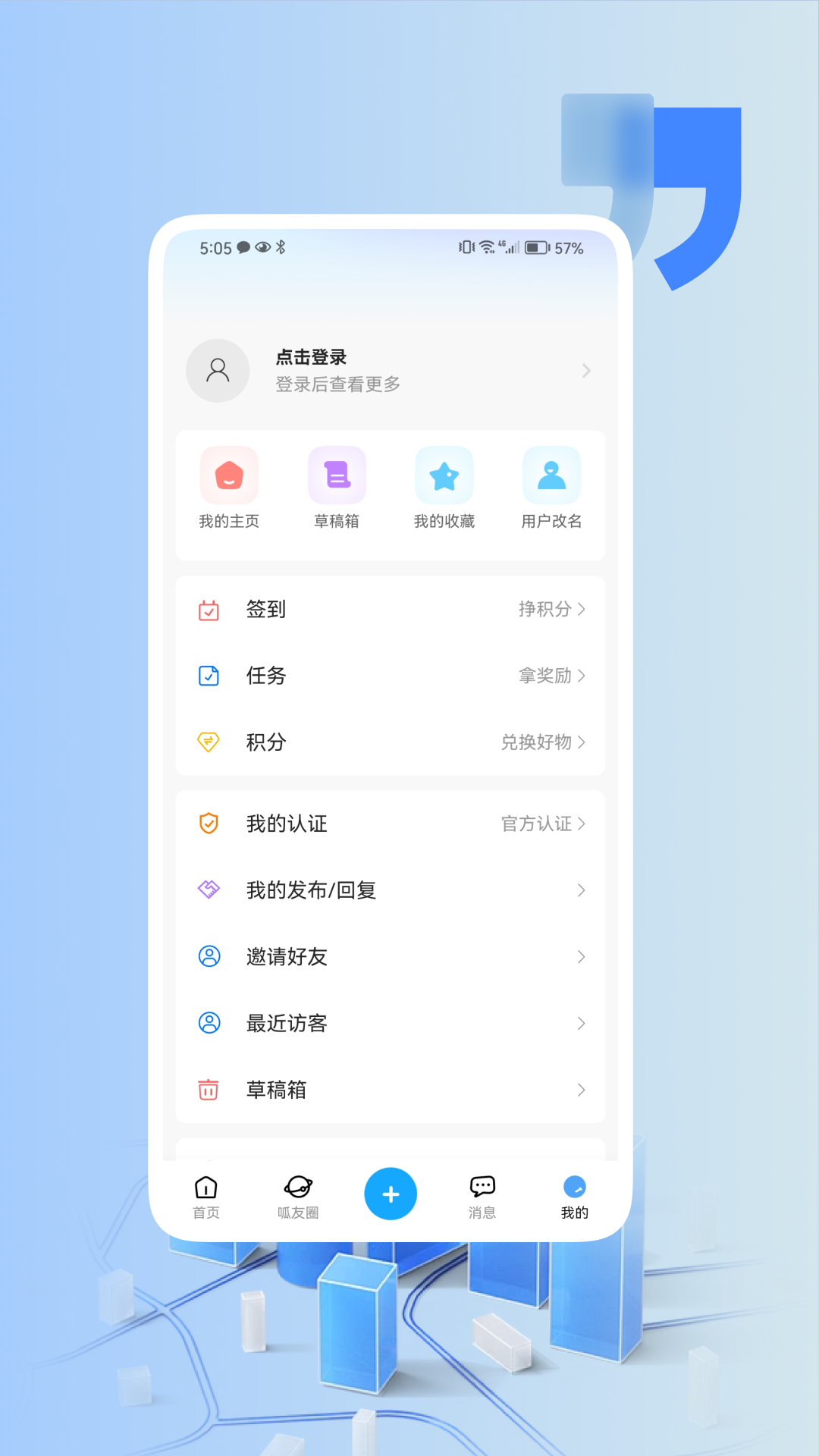Select the 邀请好友 invite friends icon
Screen dimensions: 819x1456
click(x=208, y=957)
